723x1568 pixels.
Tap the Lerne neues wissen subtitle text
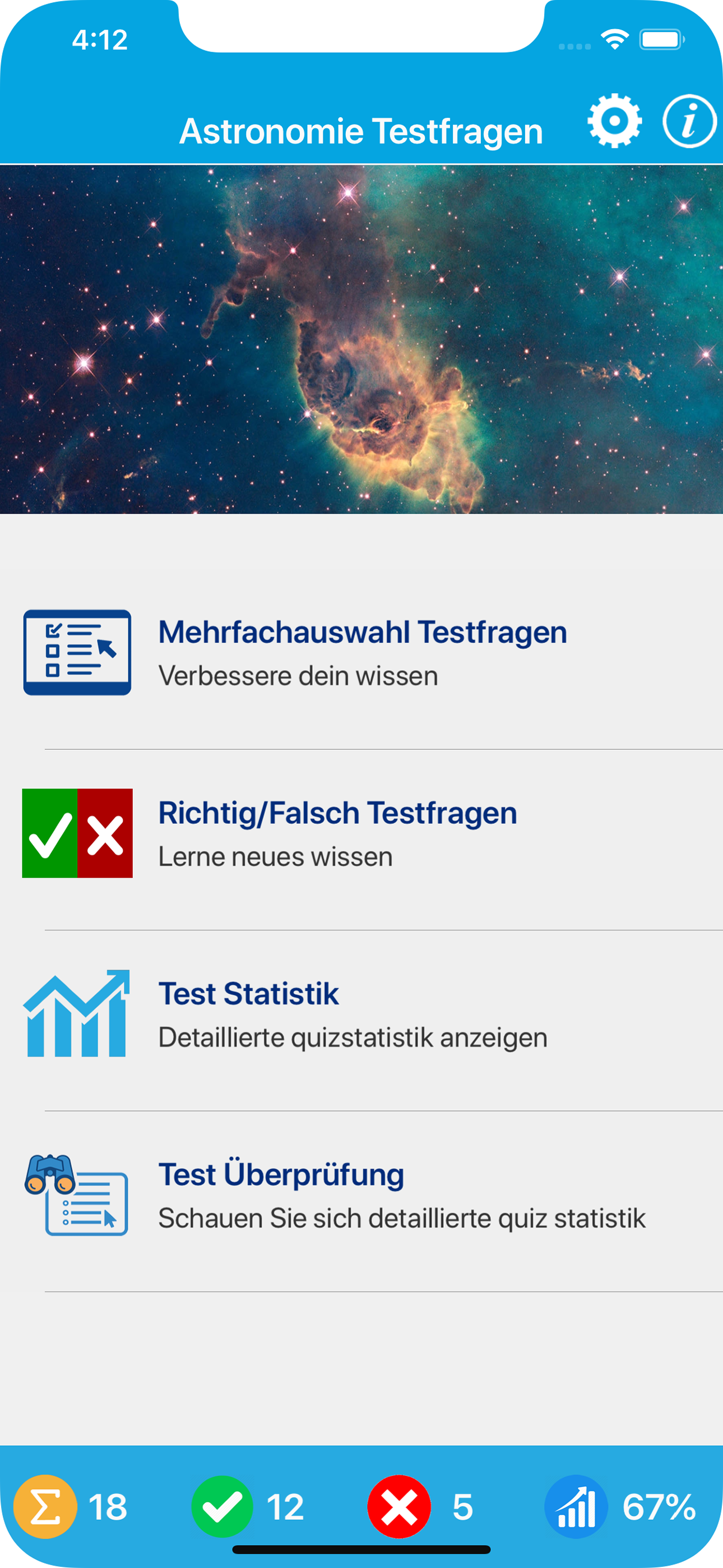[275, 856]
